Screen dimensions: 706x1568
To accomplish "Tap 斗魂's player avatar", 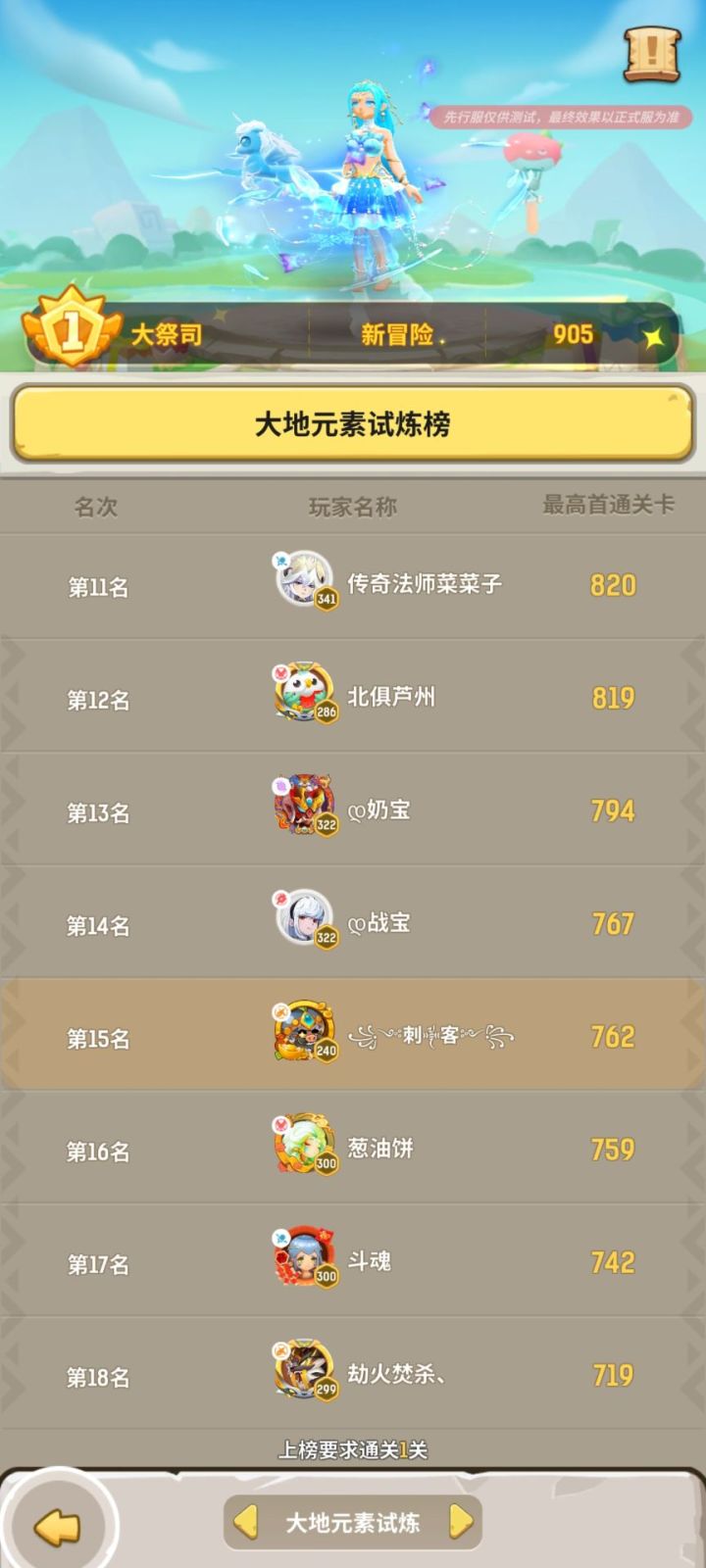I will (x=304, y=1256).
